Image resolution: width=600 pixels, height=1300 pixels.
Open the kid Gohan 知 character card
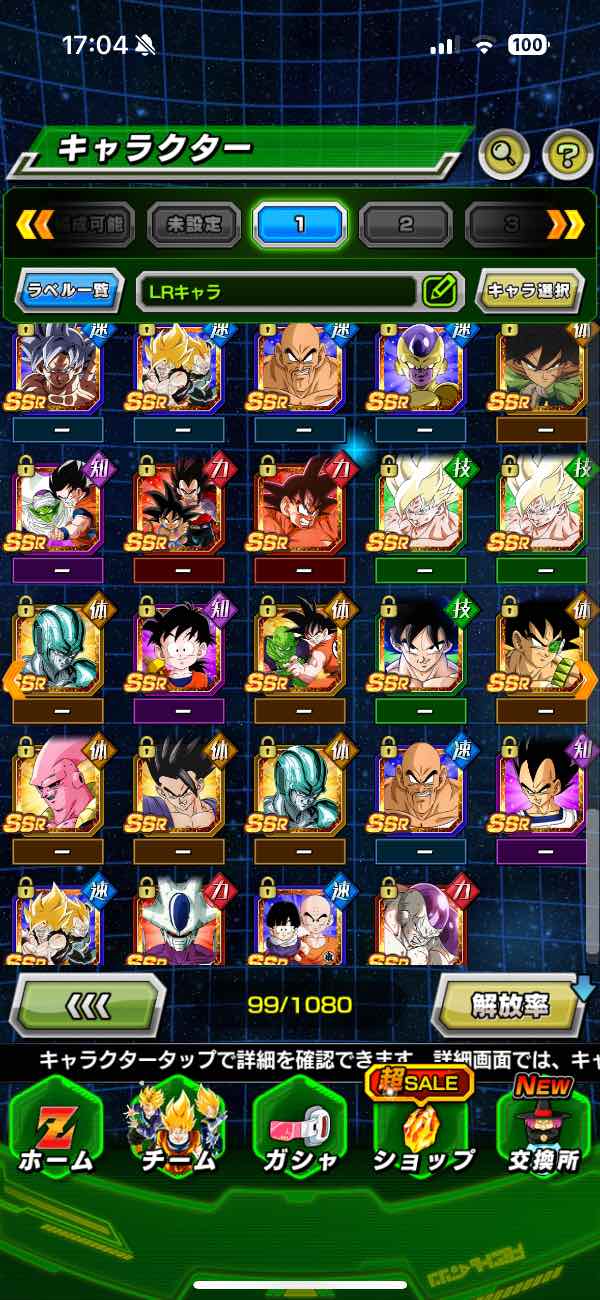(178, 648)
